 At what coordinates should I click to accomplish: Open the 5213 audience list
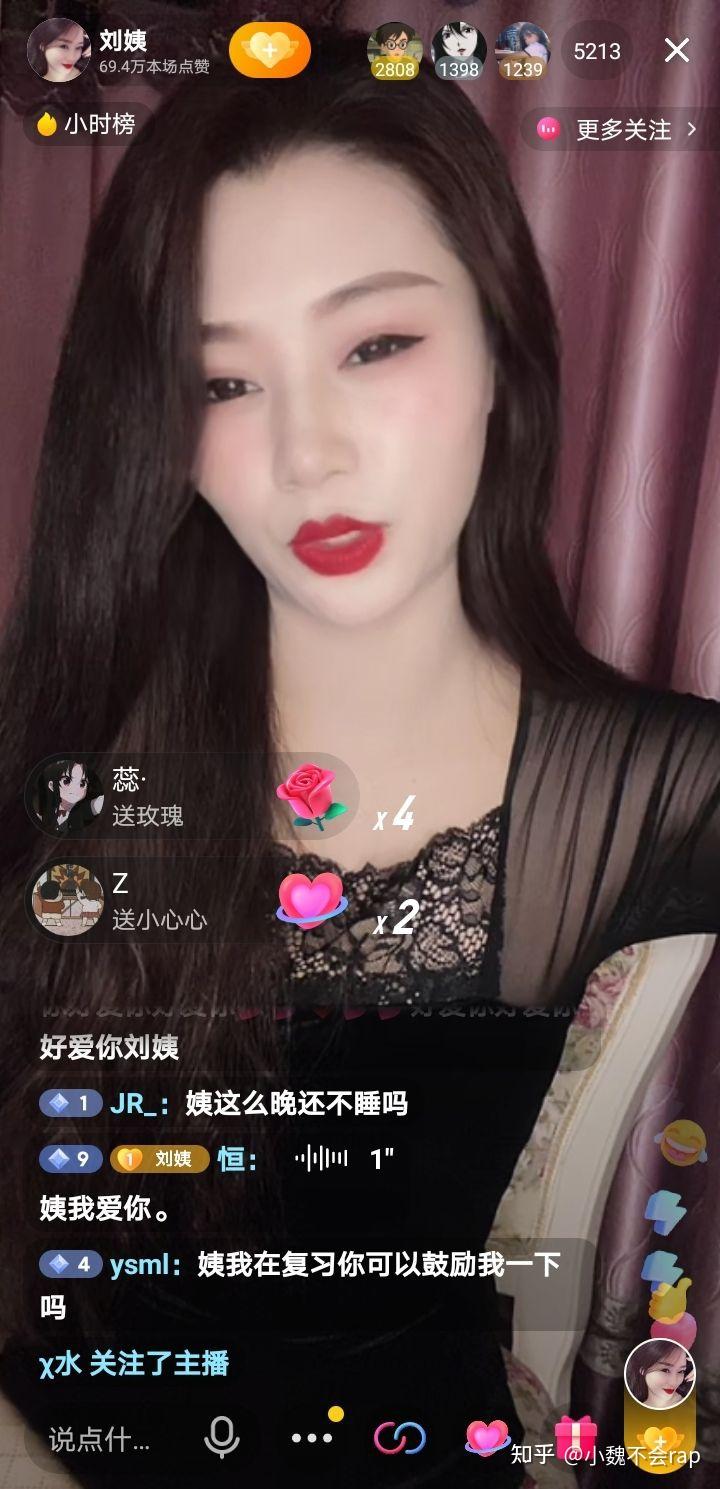point(597,50)
